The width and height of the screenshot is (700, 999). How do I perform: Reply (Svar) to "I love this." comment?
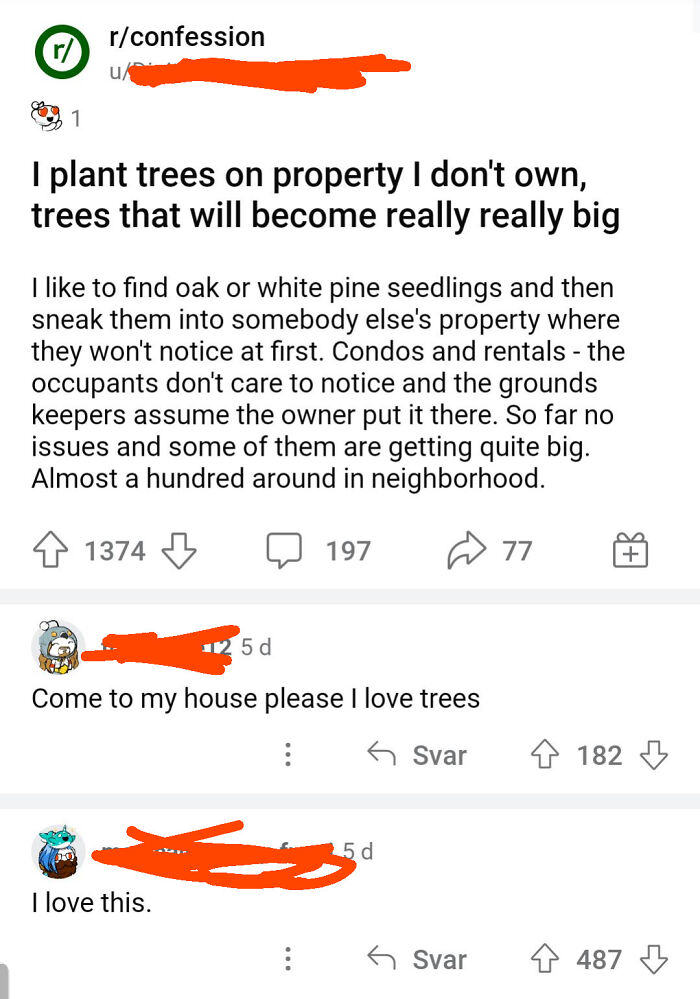[419, 960]
